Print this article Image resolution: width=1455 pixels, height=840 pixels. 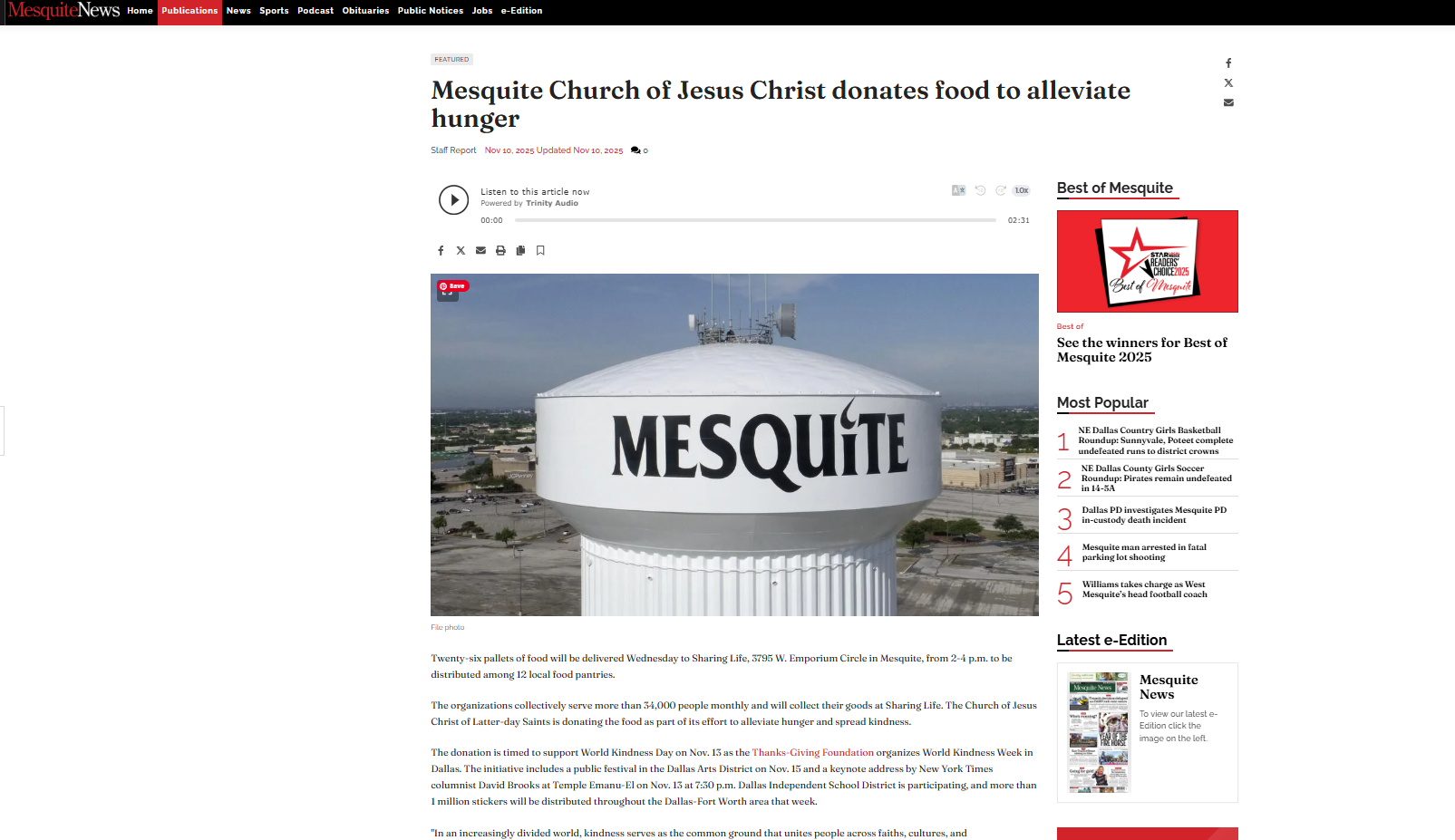click(x=500, y=251)
